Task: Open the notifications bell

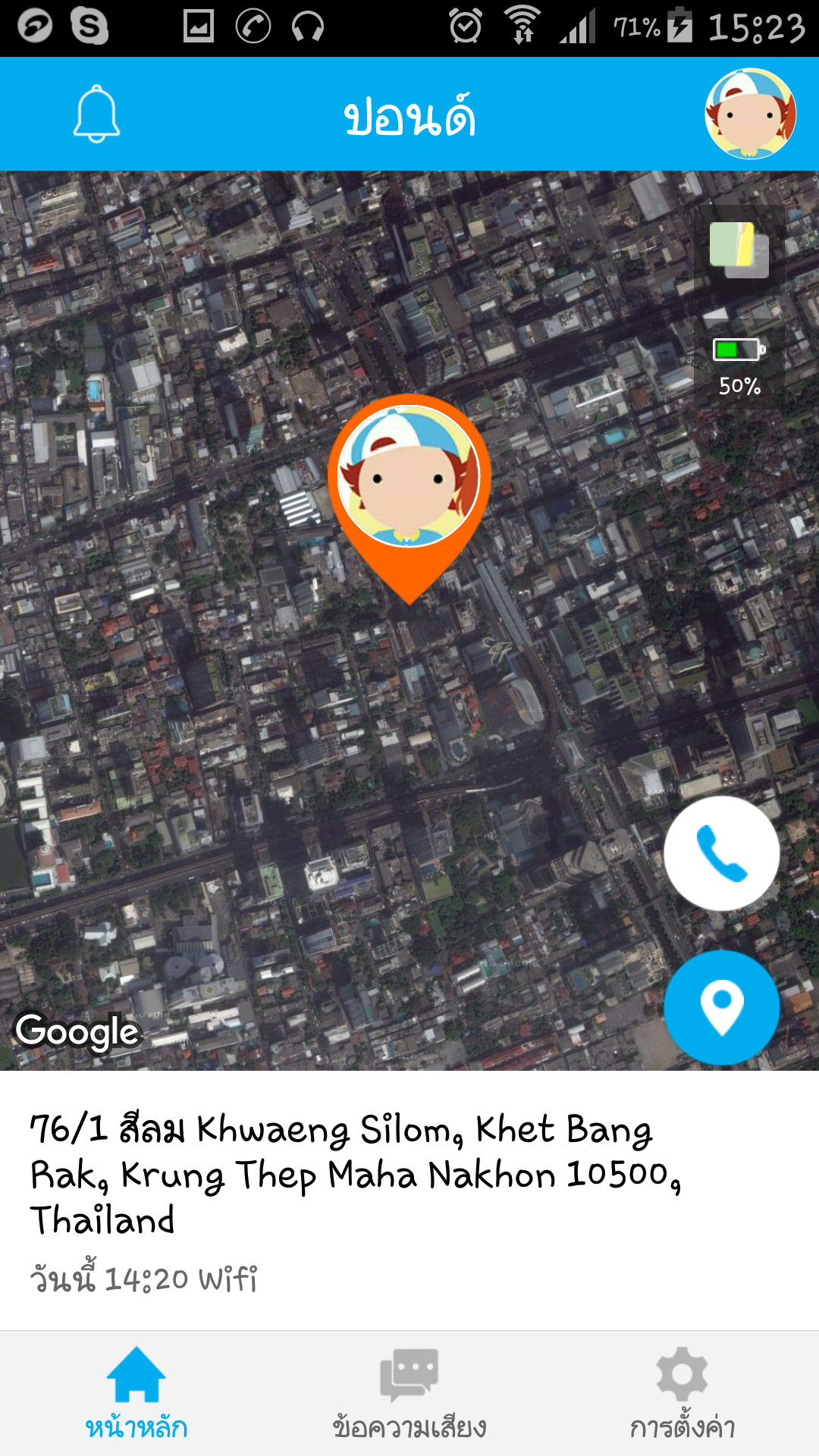Action: (x=96, y=115)
